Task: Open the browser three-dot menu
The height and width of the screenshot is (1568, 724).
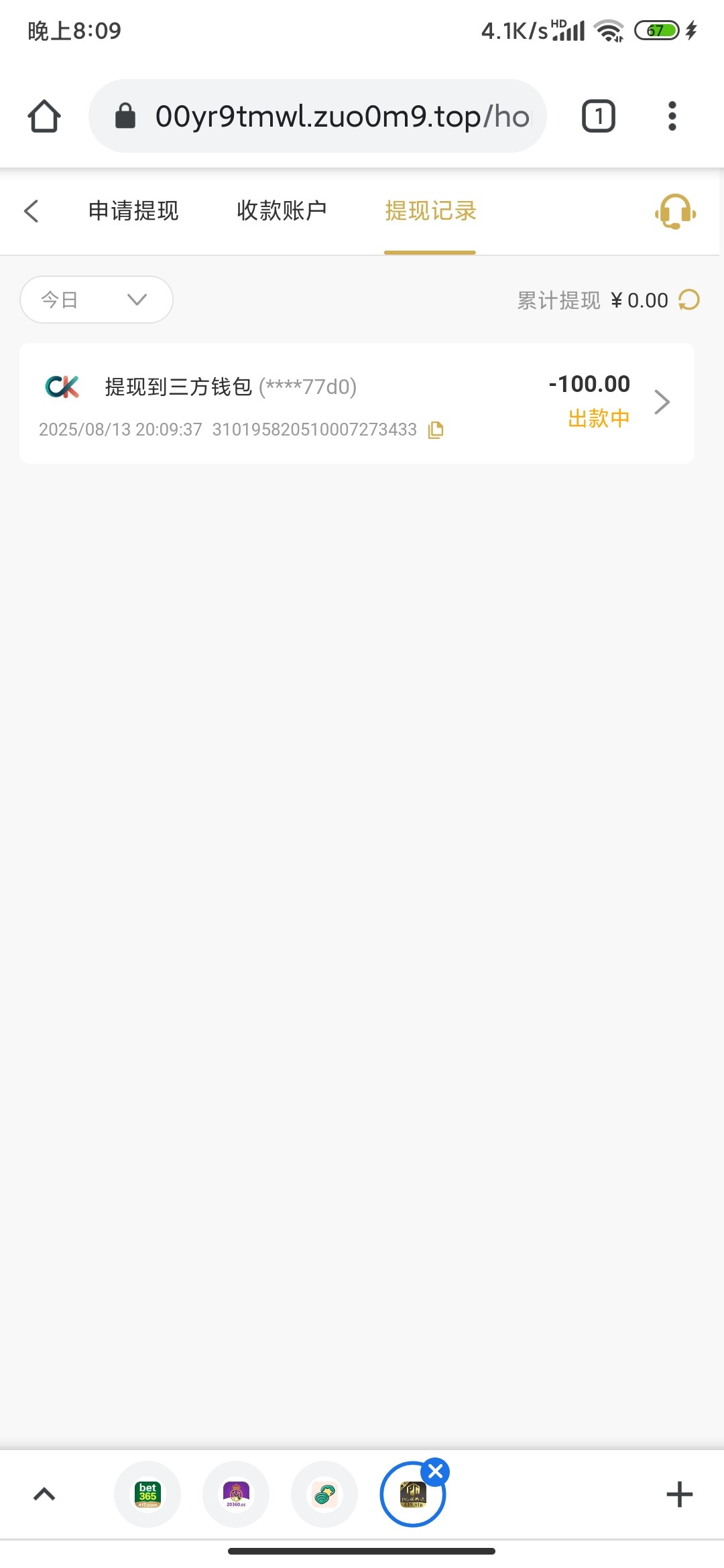Action: pyautogui.click(x=672, y=115)
